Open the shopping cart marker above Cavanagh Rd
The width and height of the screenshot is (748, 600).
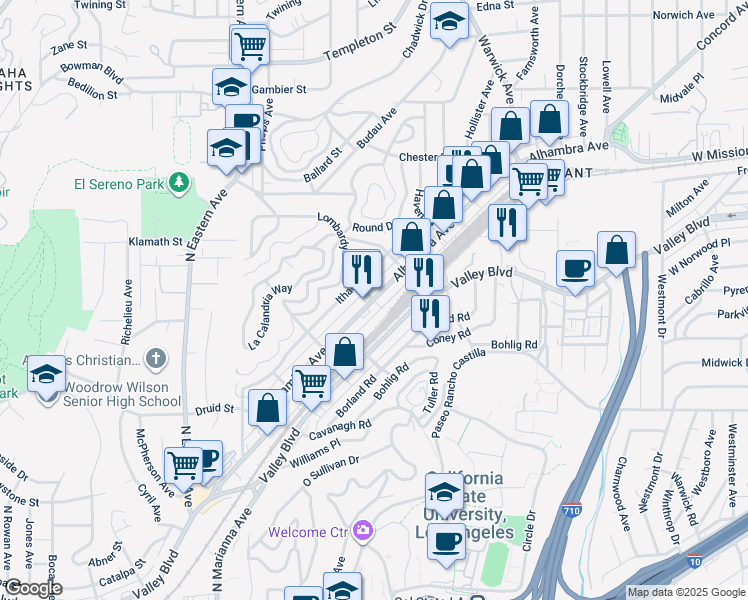coord(312,382)
